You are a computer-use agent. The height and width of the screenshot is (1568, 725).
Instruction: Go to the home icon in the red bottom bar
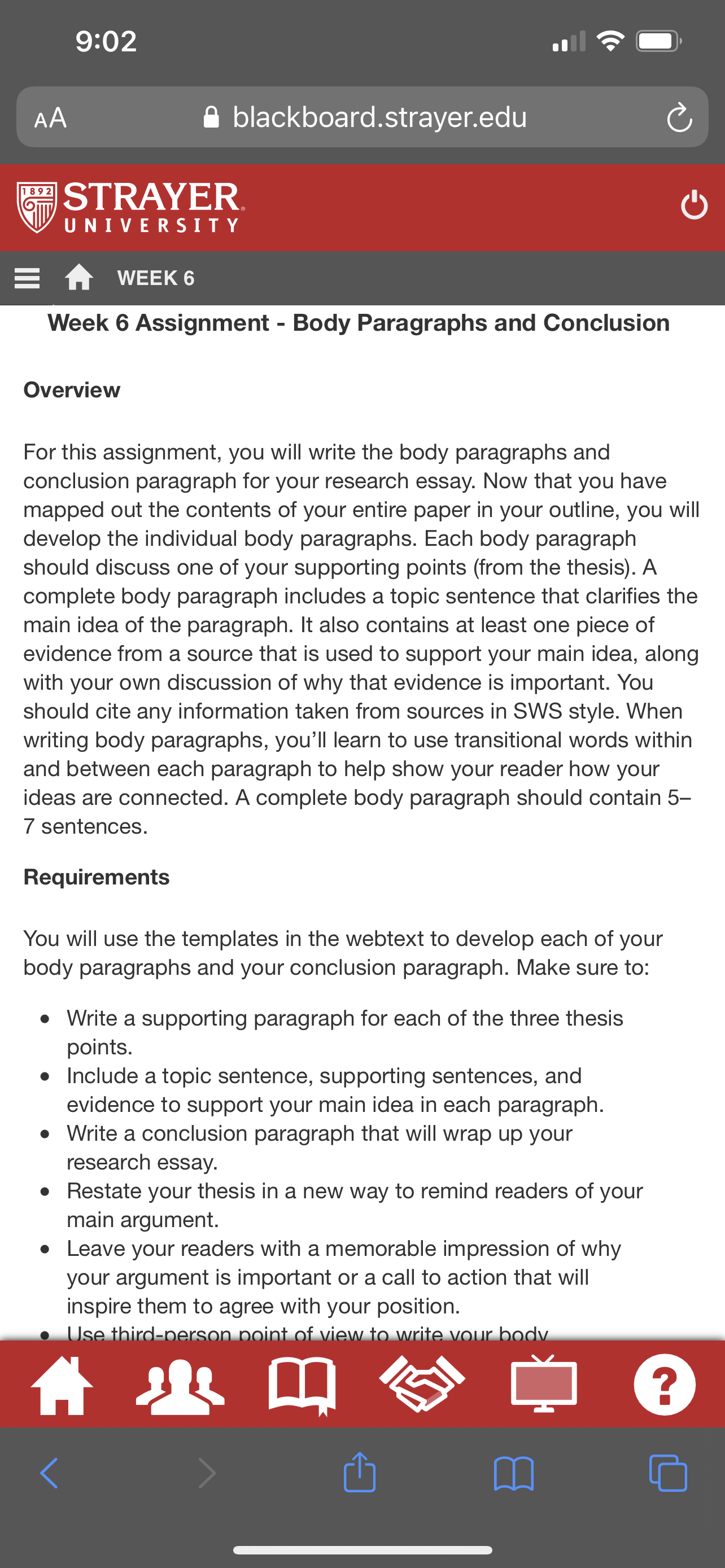point(62,1384)
